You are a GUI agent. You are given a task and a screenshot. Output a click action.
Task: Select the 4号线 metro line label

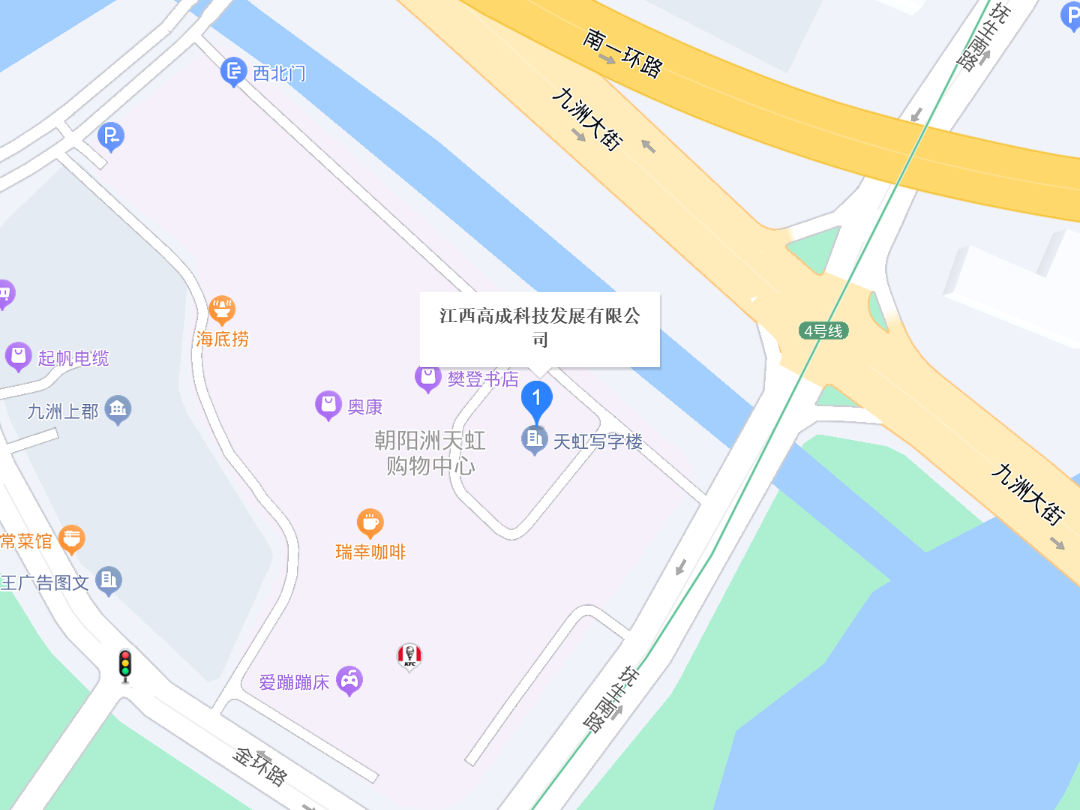tap(823, 330)
